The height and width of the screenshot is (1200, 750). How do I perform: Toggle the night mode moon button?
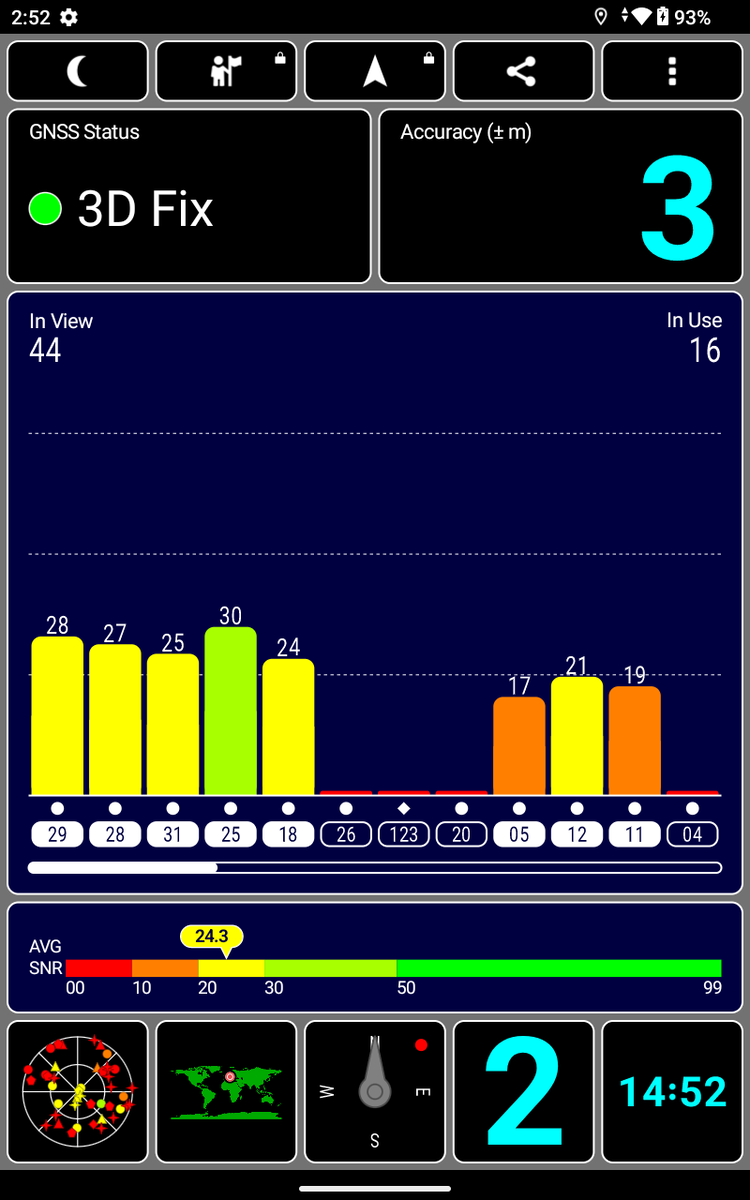coord(78,71)
